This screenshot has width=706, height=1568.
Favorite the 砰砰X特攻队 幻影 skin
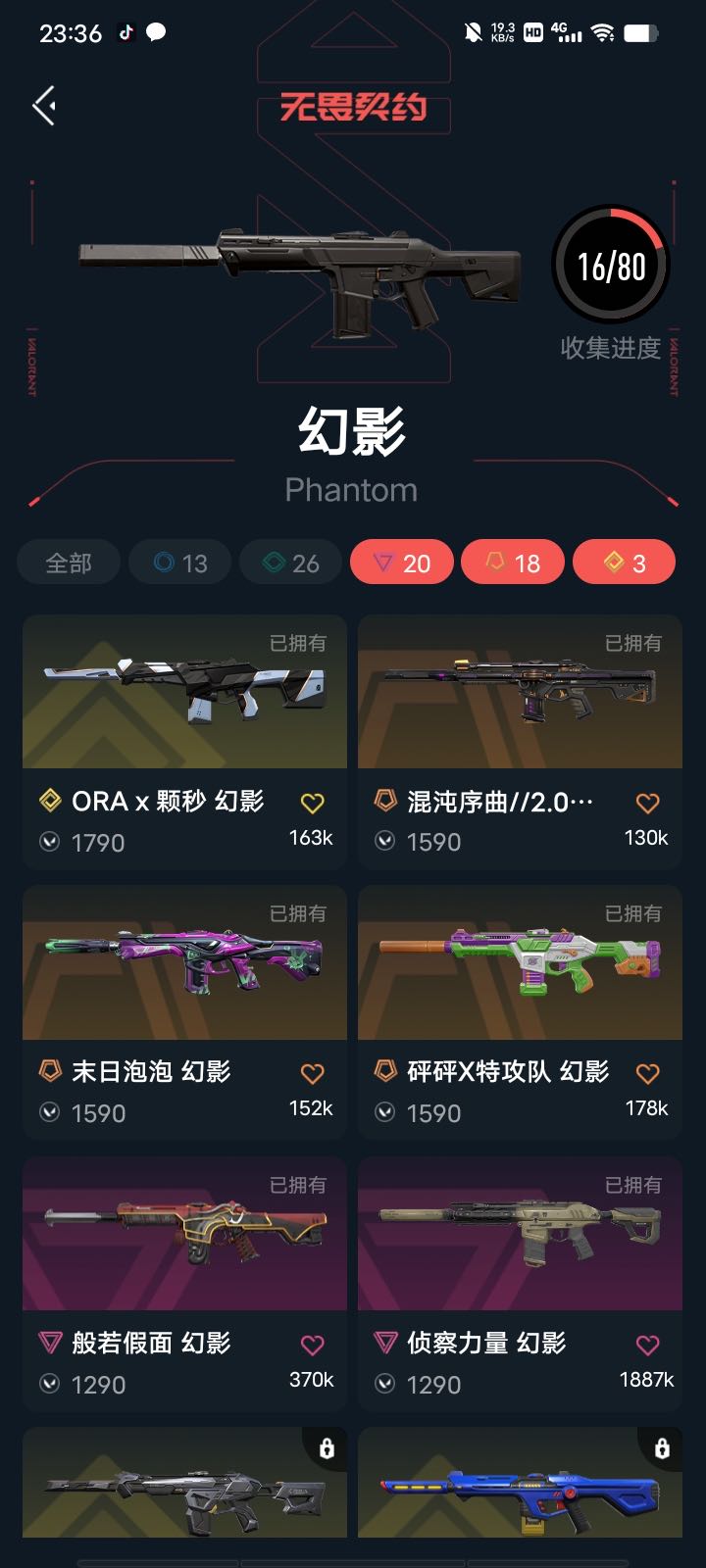(x=647, y=1074)
